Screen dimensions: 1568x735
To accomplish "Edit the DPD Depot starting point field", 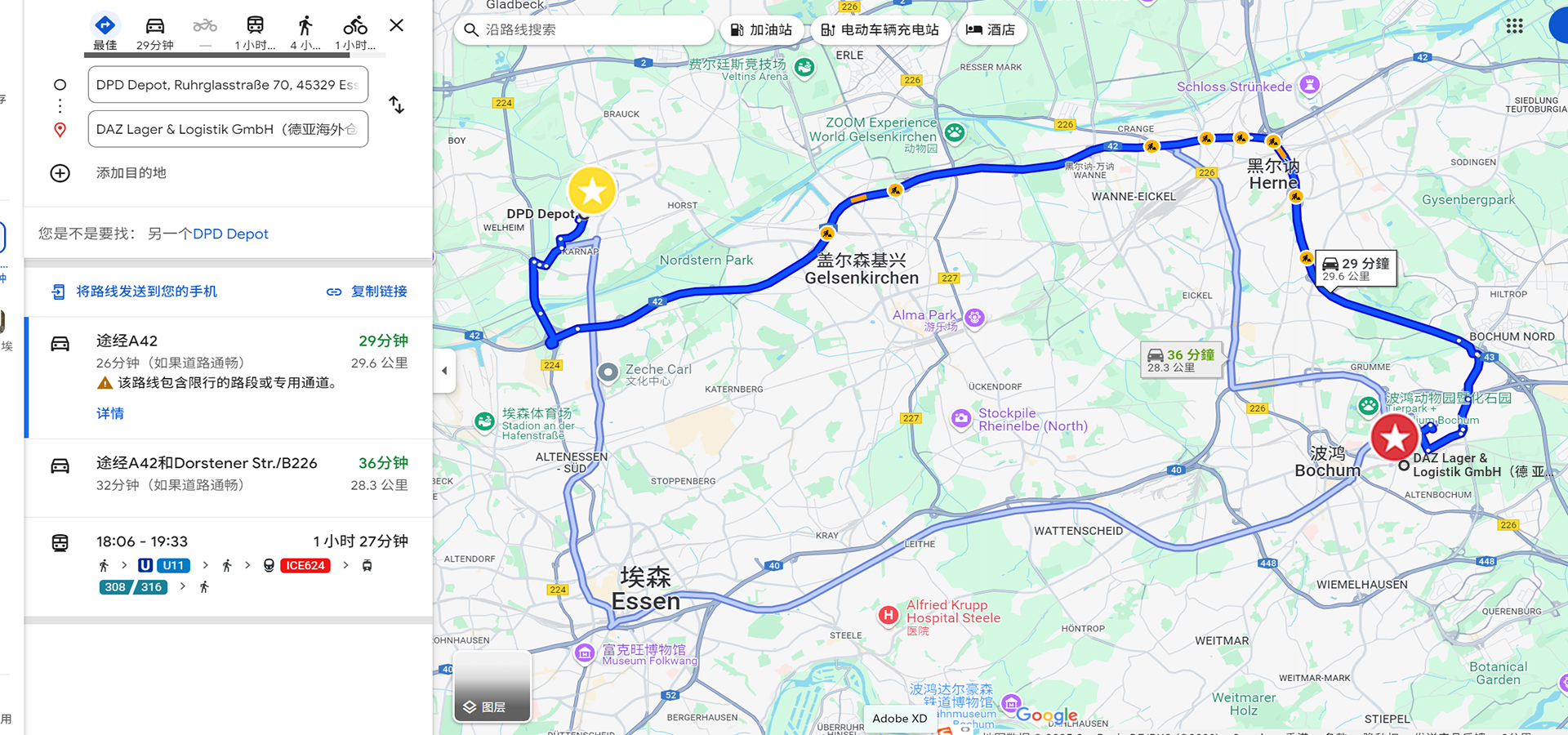I will click(x=228, y=85).
